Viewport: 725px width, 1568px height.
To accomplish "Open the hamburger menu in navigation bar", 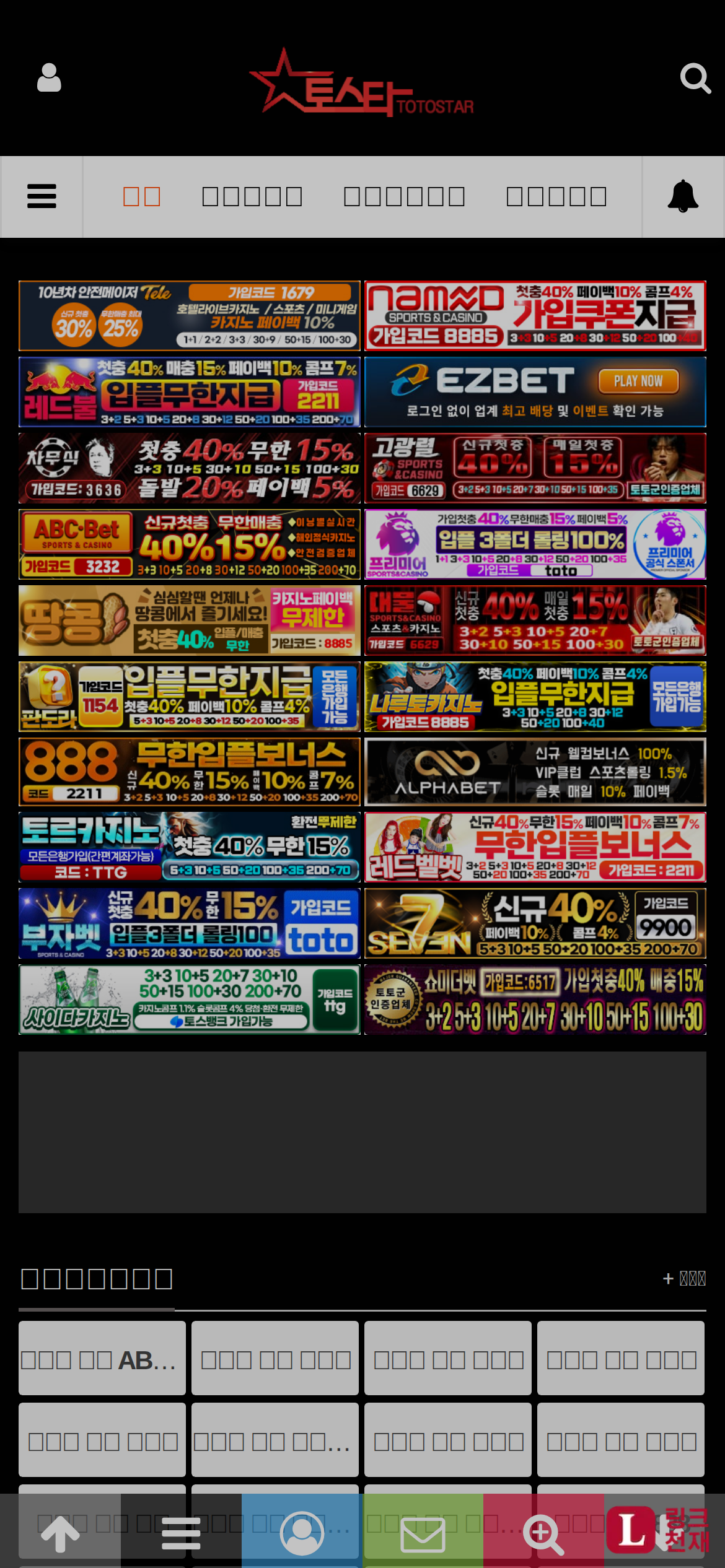I will pyautogui.click(x=42, y=197).
